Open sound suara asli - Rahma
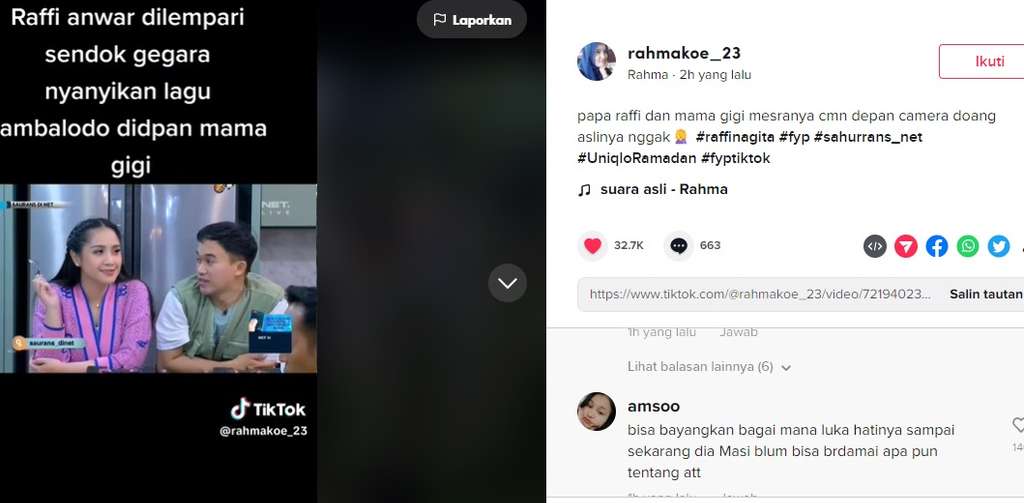Viewport: 1024px width, 503px height. pyautogui.click(x=663, y=189)
